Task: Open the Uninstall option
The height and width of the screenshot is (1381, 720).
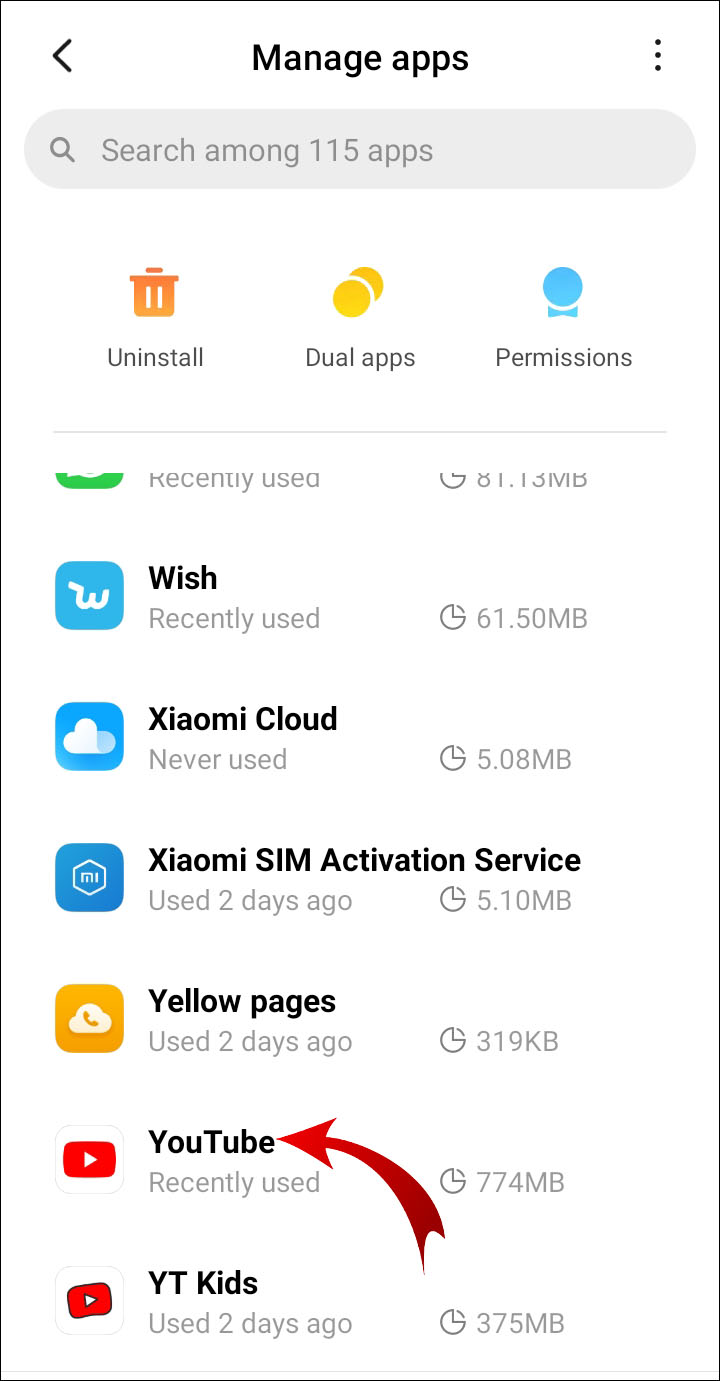Action: (x=155, y=317)
